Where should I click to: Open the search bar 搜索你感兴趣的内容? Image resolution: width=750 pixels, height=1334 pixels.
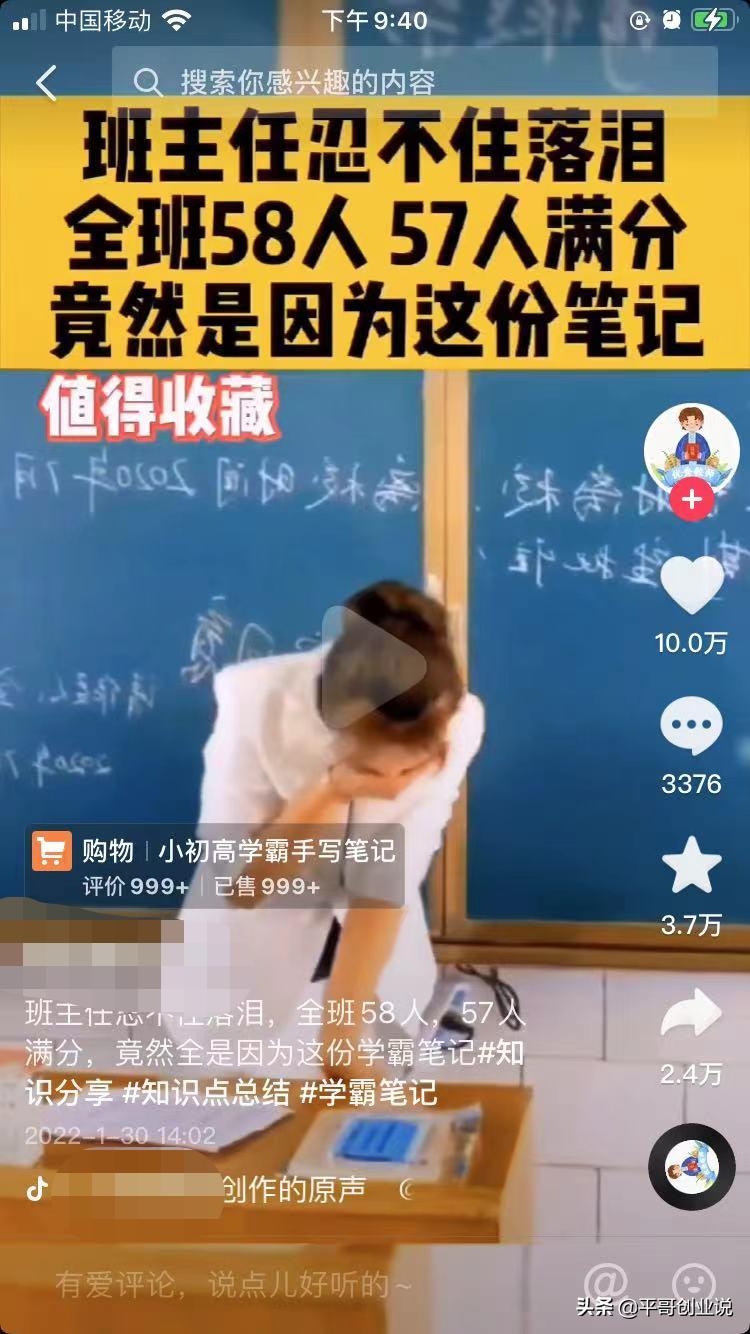coord(300,85)
